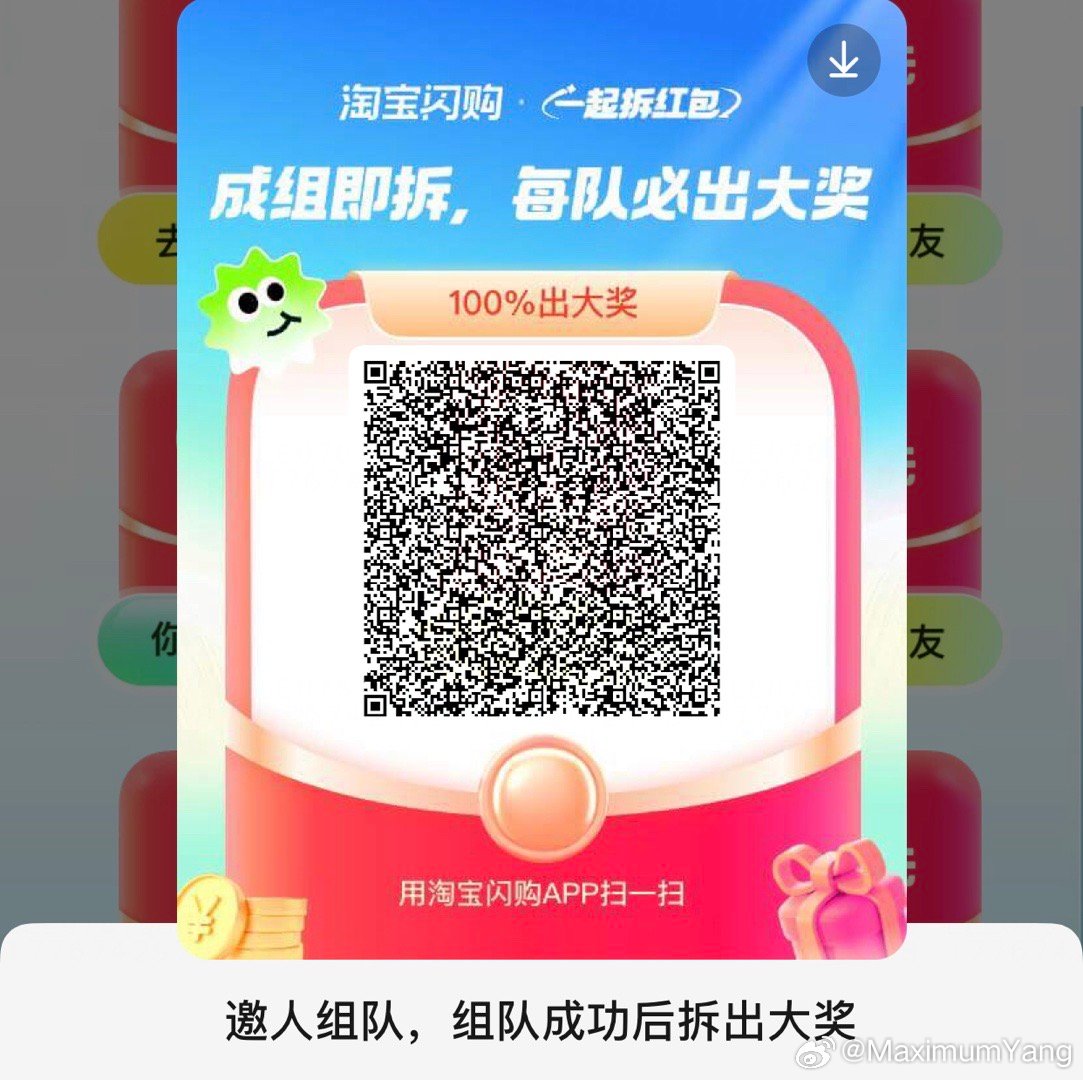Tap the download icon to save poster
The width and height of the screenshot is (1083, 1080).
coord(843,61)
